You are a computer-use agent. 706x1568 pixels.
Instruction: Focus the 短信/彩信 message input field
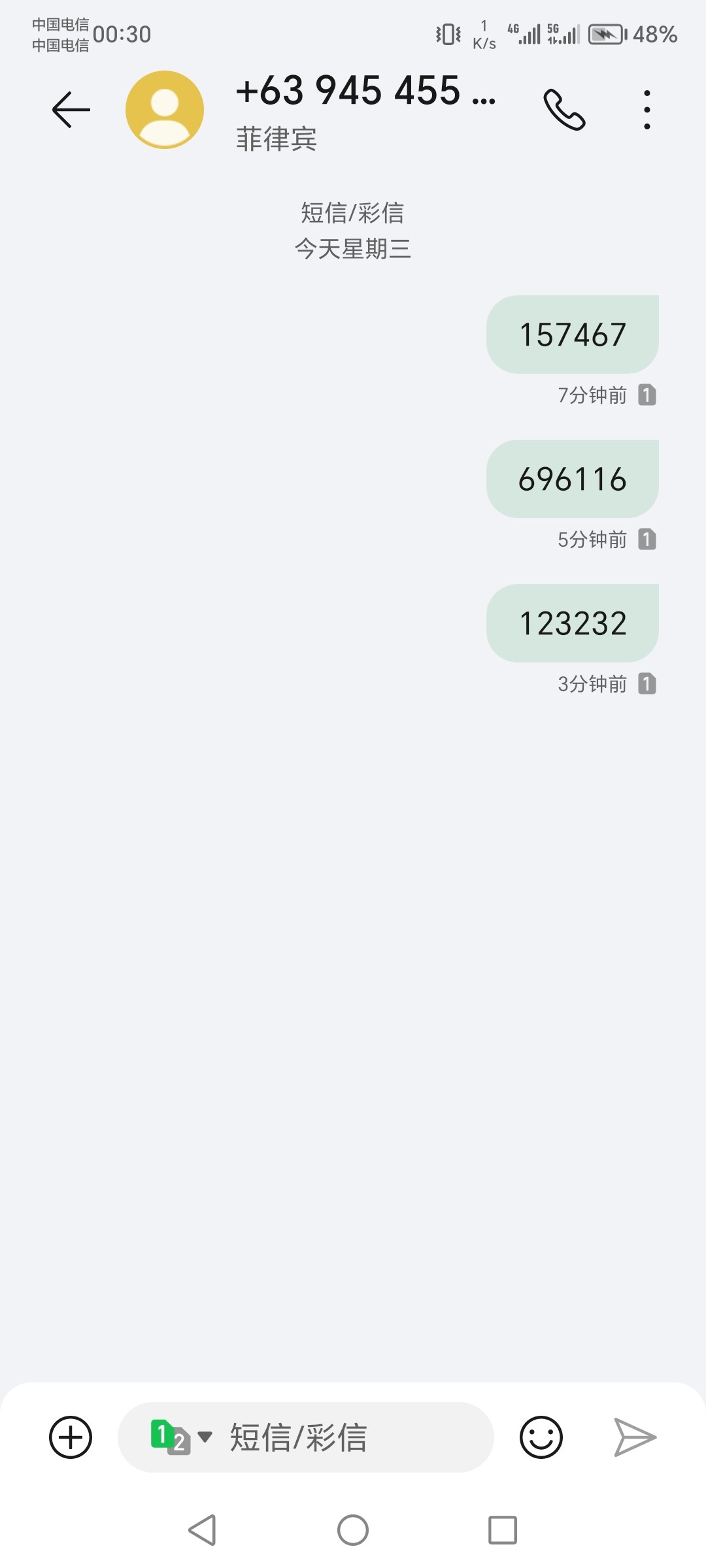(x=353, y=1437)
